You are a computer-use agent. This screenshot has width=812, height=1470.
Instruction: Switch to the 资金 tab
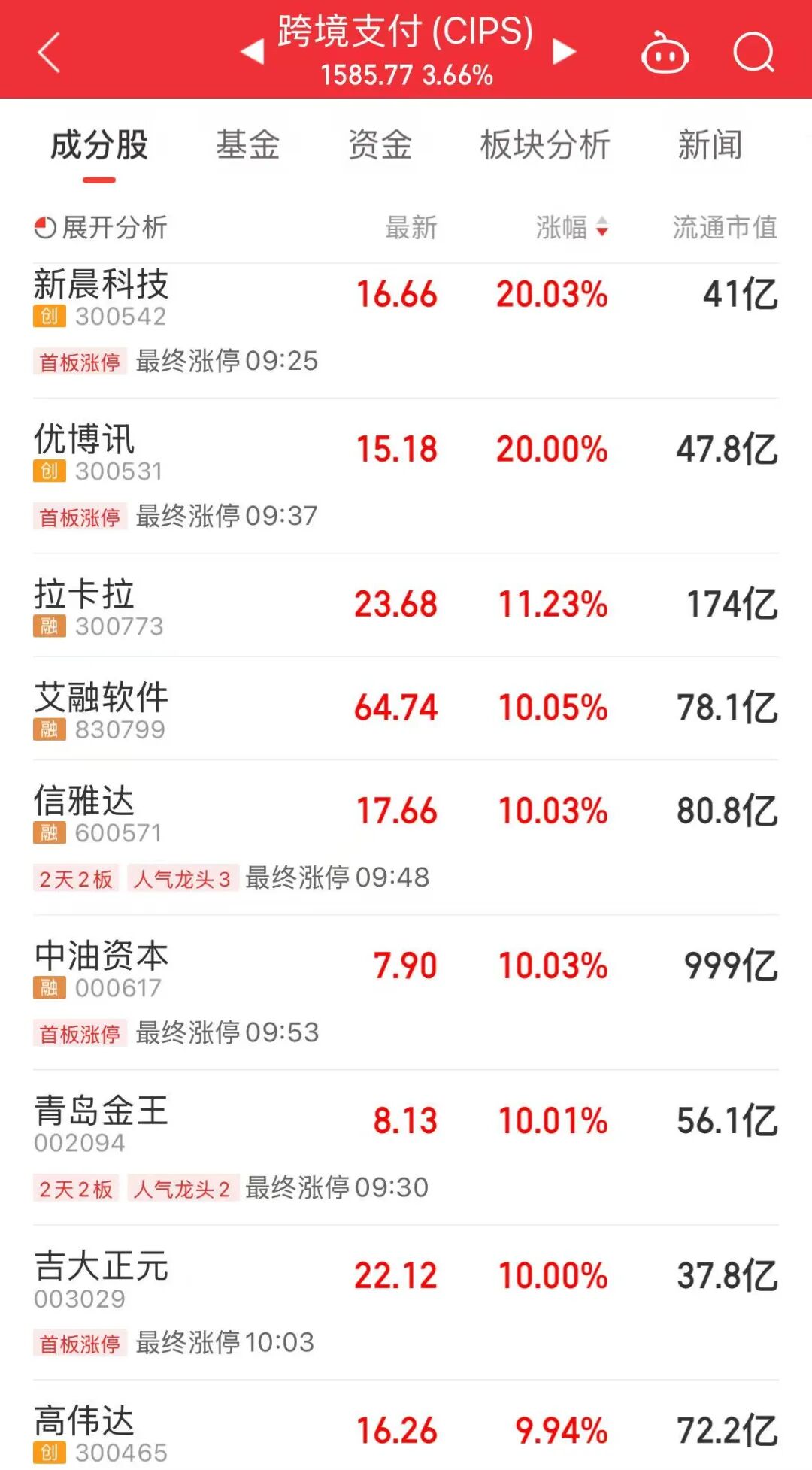pos(380,145)
